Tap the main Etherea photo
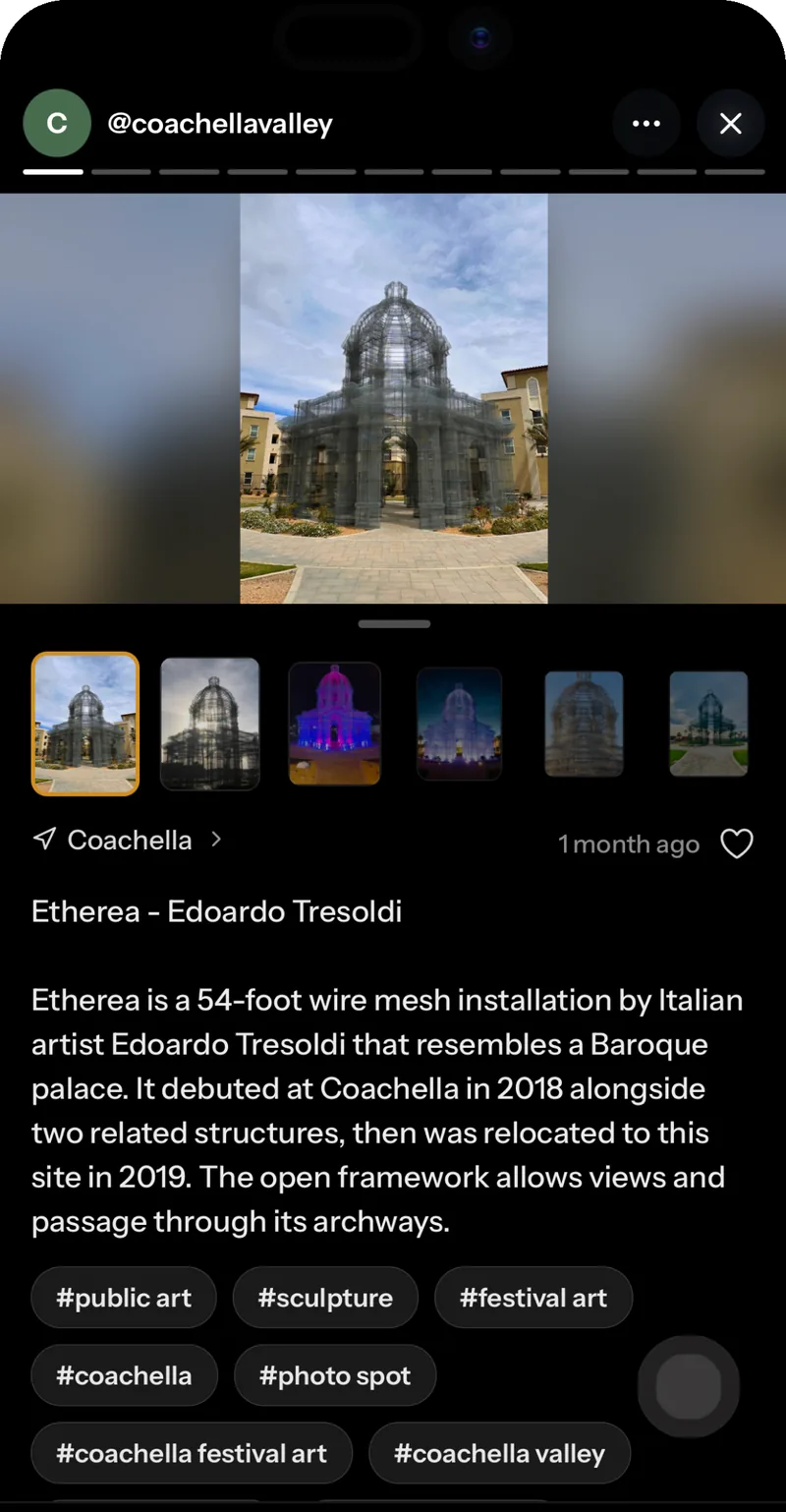This screenshot has height=1512, width=786. click(x=394, y=398)
